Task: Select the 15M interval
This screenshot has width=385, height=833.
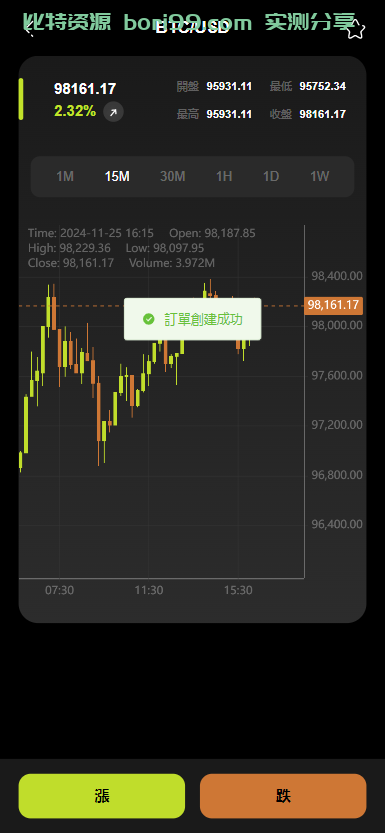Action: pyautogui.click(x=117, y=176)
